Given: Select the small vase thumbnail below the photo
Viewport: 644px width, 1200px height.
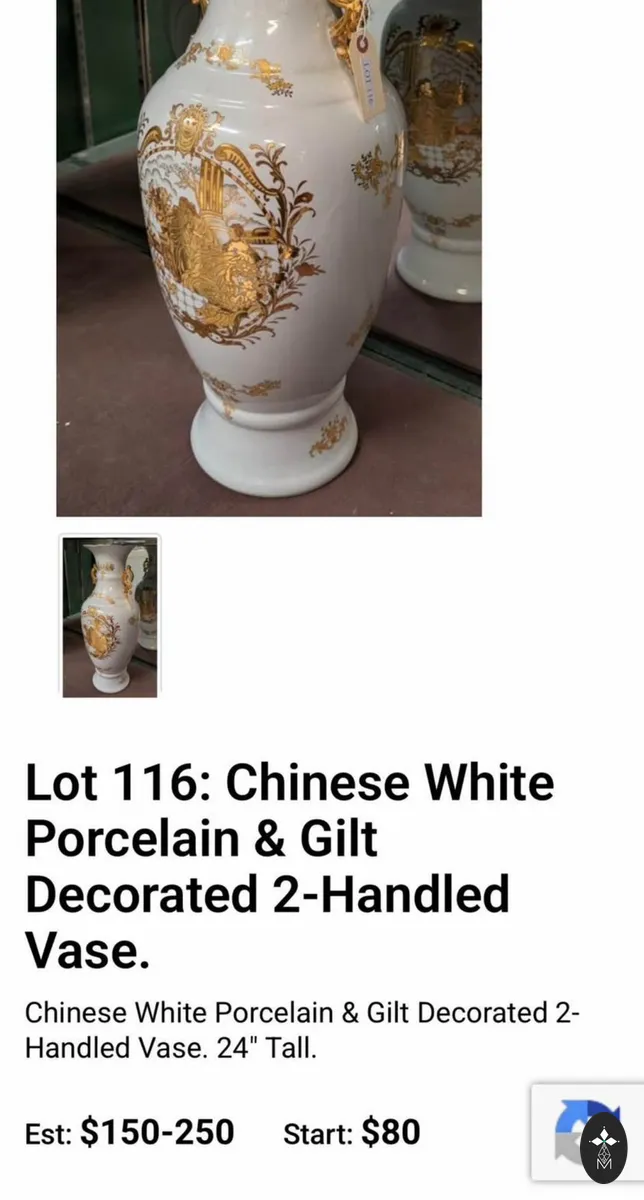Looking at the screenshot, I should click(110, 617).
